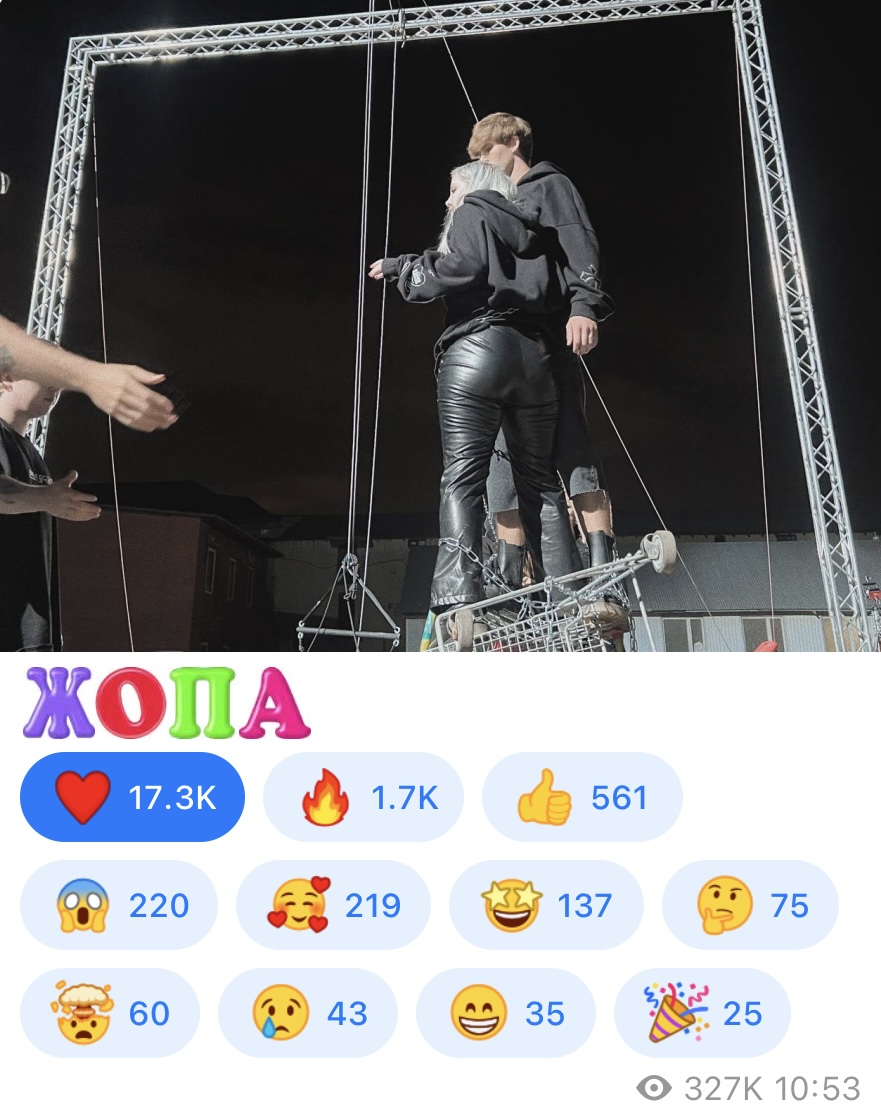Viewport: 881px width, 1110px height.
Task: Add the exploding head reaction with 60
Action: tap(110, 1013)
